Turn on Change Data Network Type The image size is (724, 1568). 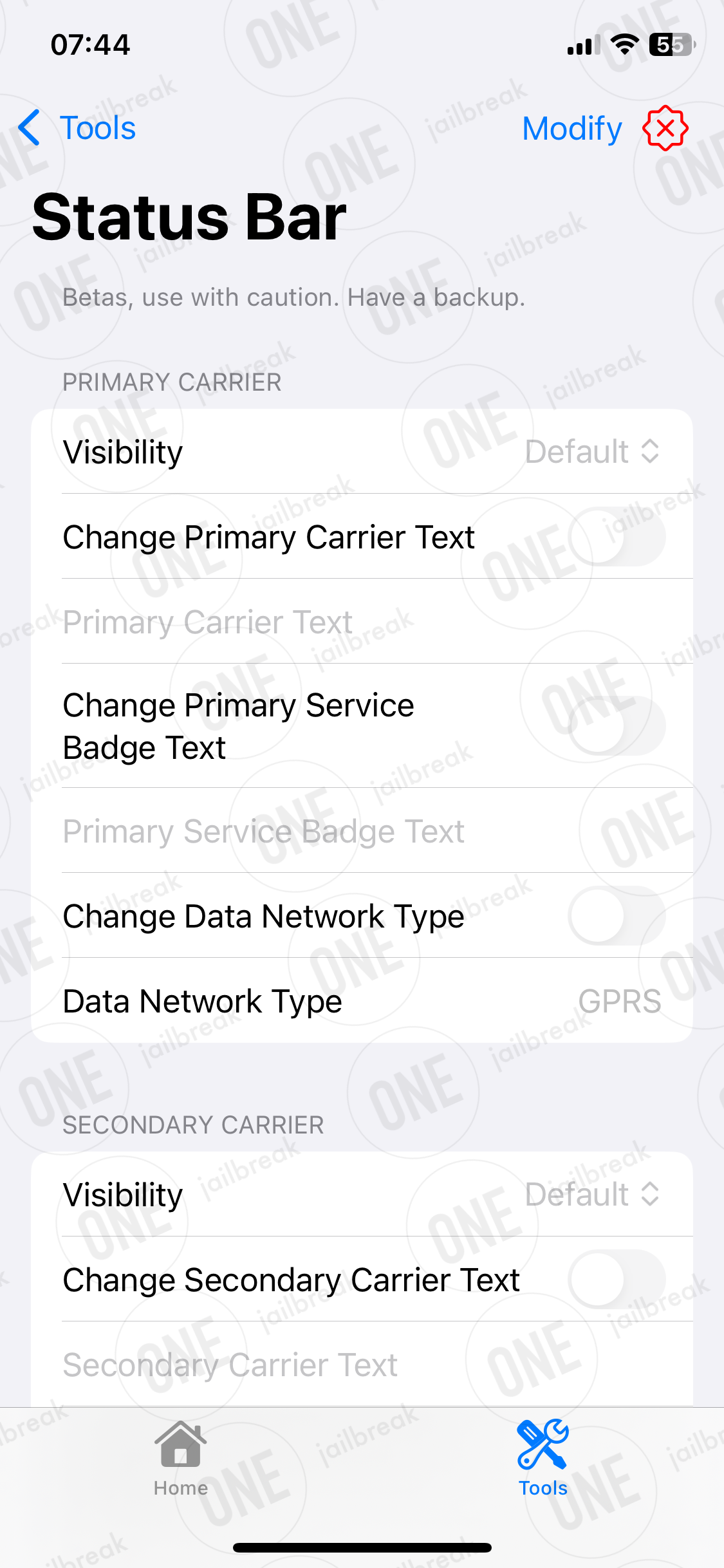point(617,915)
